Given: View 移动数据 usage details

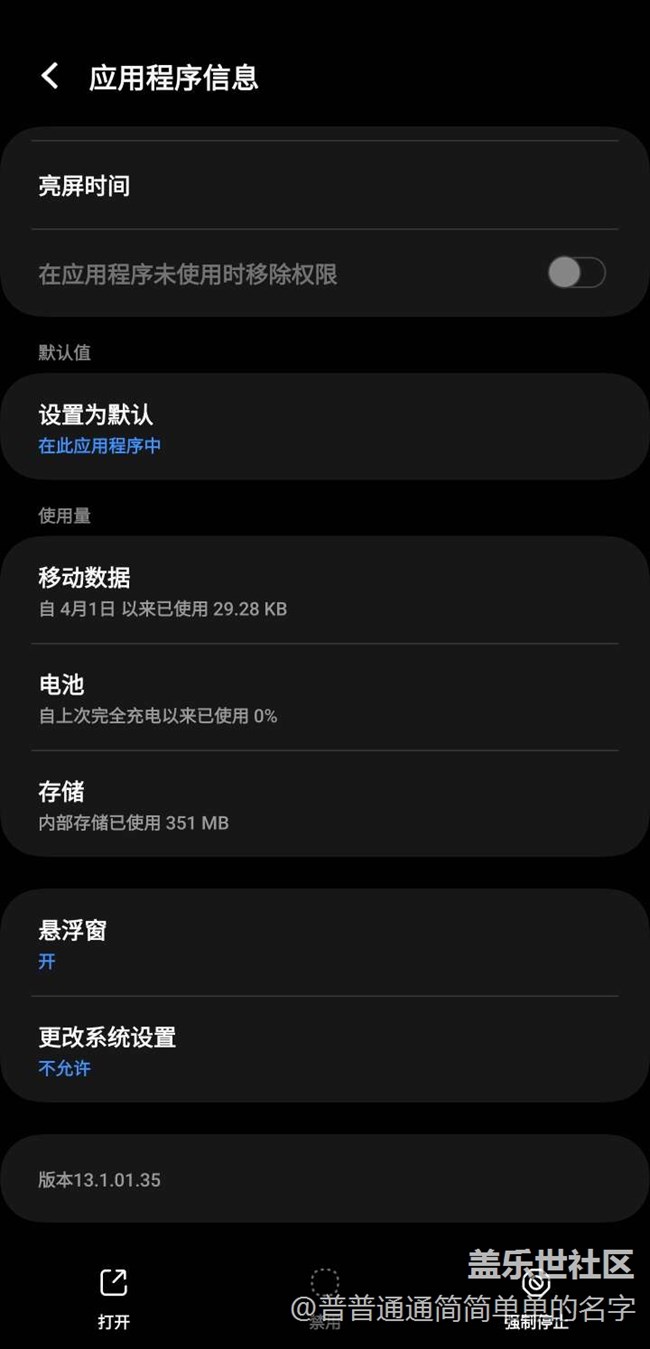Looking at the screenshot, I should [325, 590].
